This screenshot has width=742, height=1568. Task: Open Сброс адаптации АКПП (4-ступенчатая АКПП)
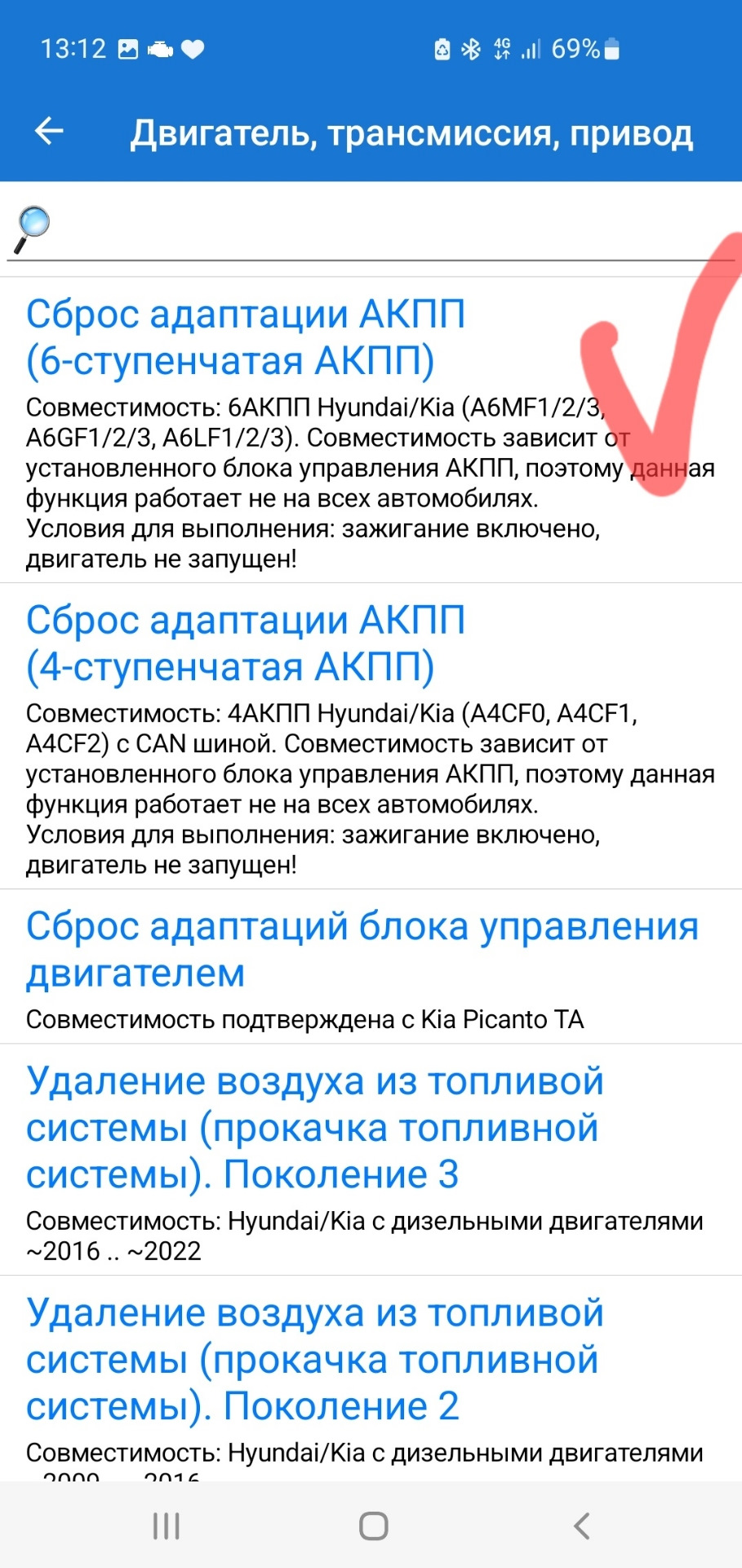(x=246, y=644)
